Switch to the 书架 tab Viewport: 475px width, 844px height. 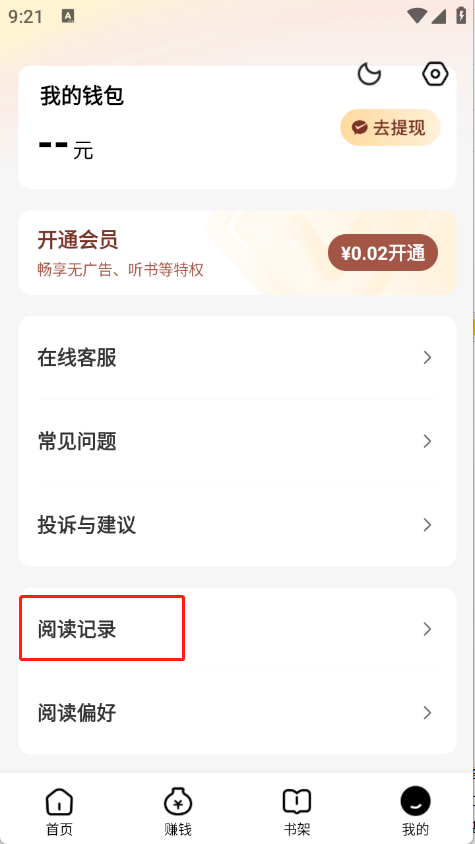(297, 812)
